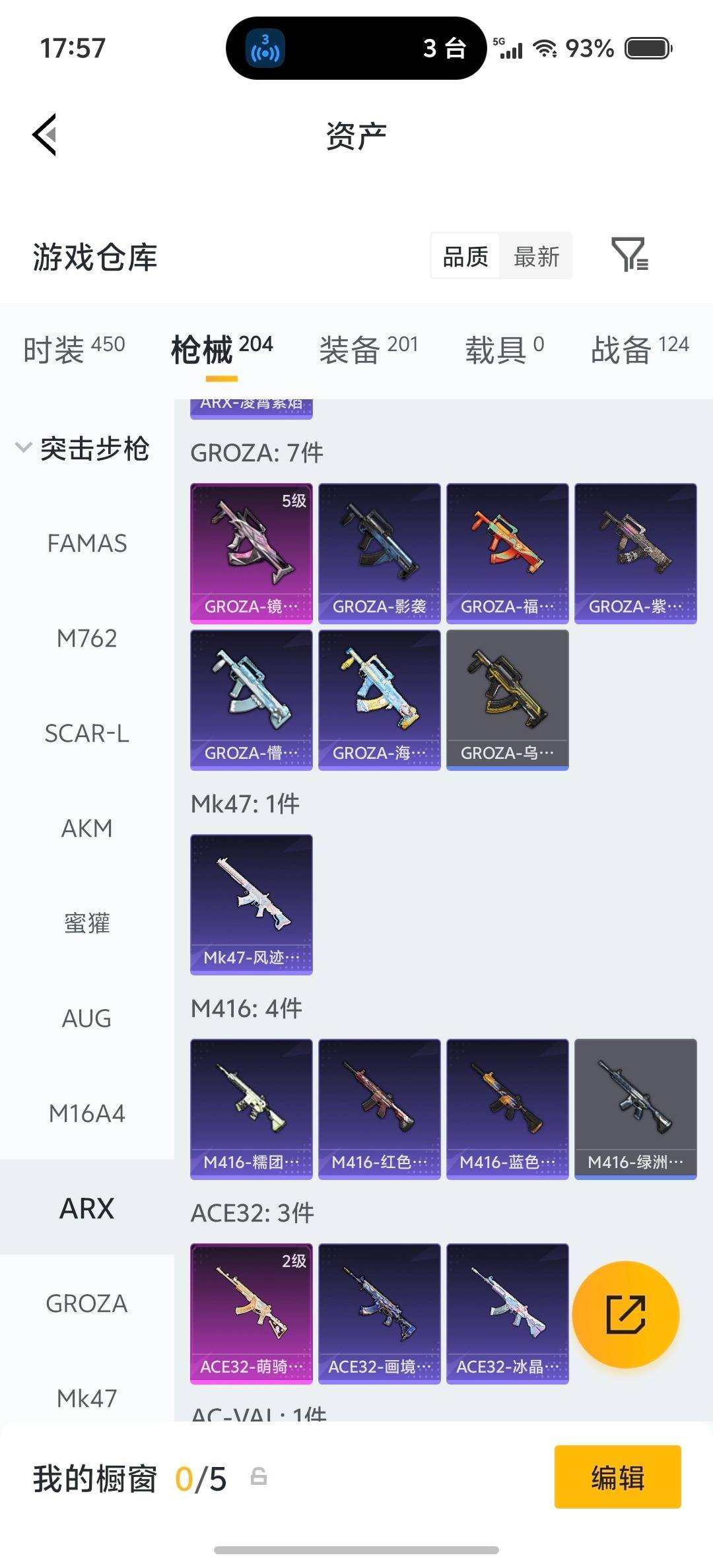The height and width of the screenshot is (1568, 713).
Task: Select SCAR-L in the weapon sidebar
Action: coord(88,733)
